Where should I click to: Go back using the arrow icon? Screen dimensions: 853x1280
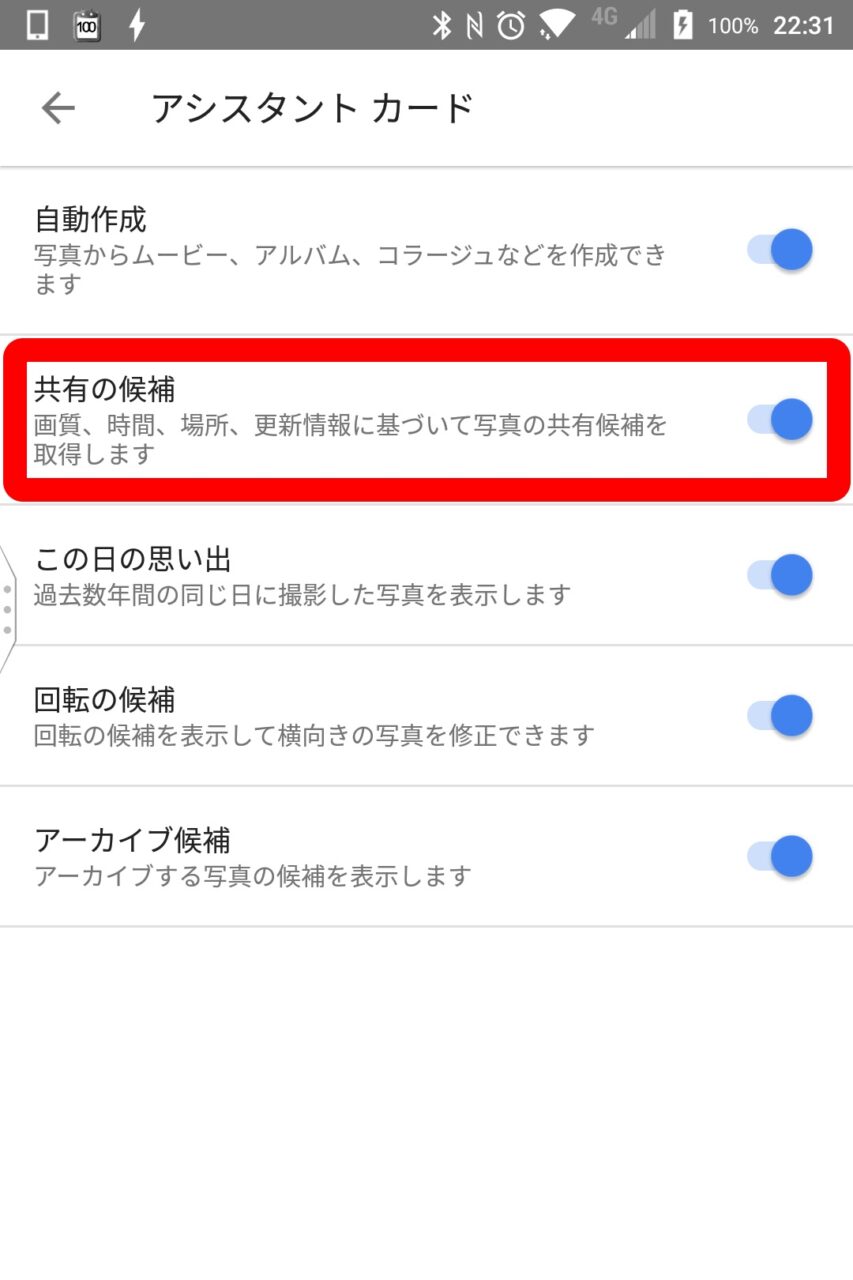[x=58, y=108]
